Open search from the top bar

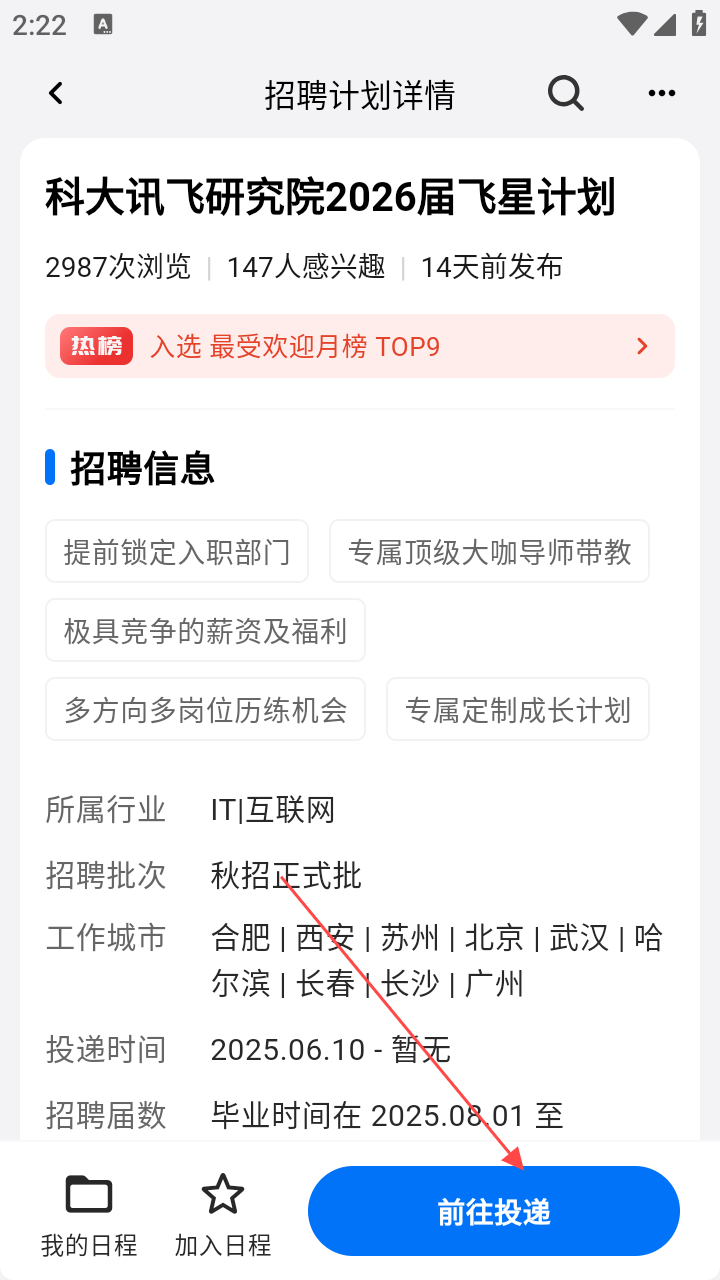566,93
